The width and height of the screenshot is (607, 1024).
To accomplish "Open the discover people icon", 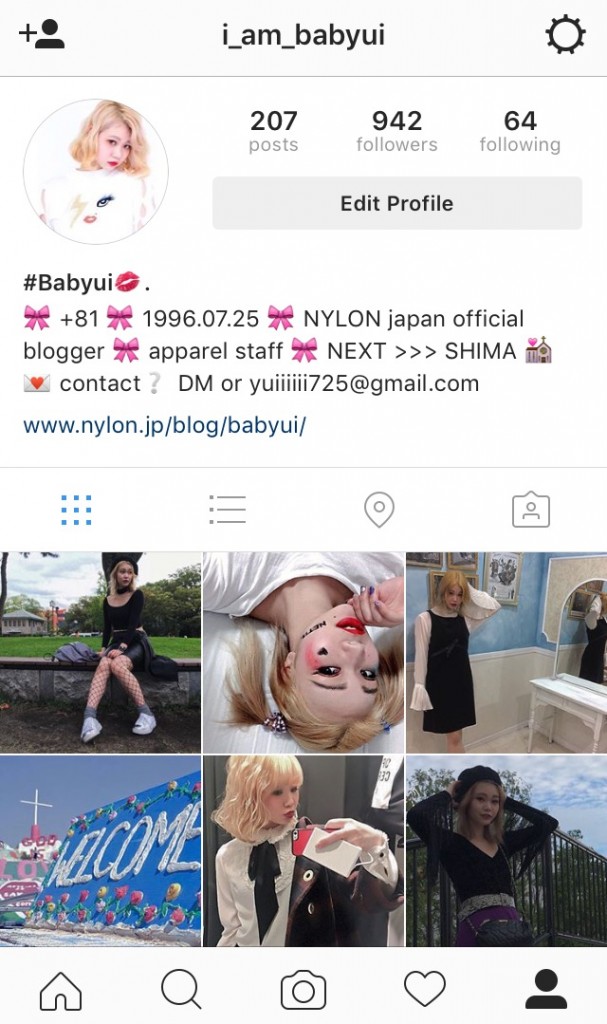I will [42, 35].
